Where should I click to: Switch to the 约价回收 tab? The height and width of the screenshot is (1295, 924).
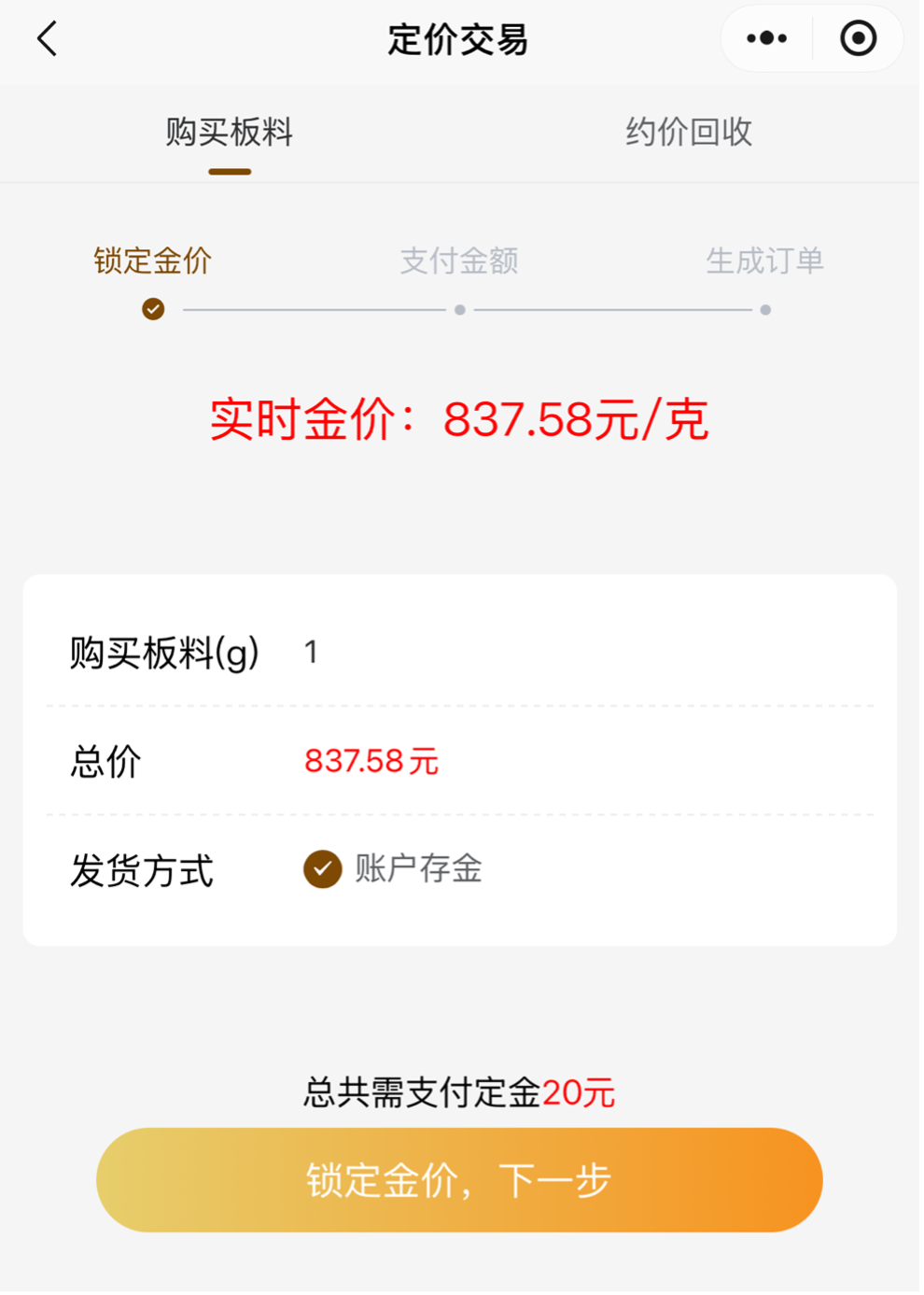(x=690, y=133)
